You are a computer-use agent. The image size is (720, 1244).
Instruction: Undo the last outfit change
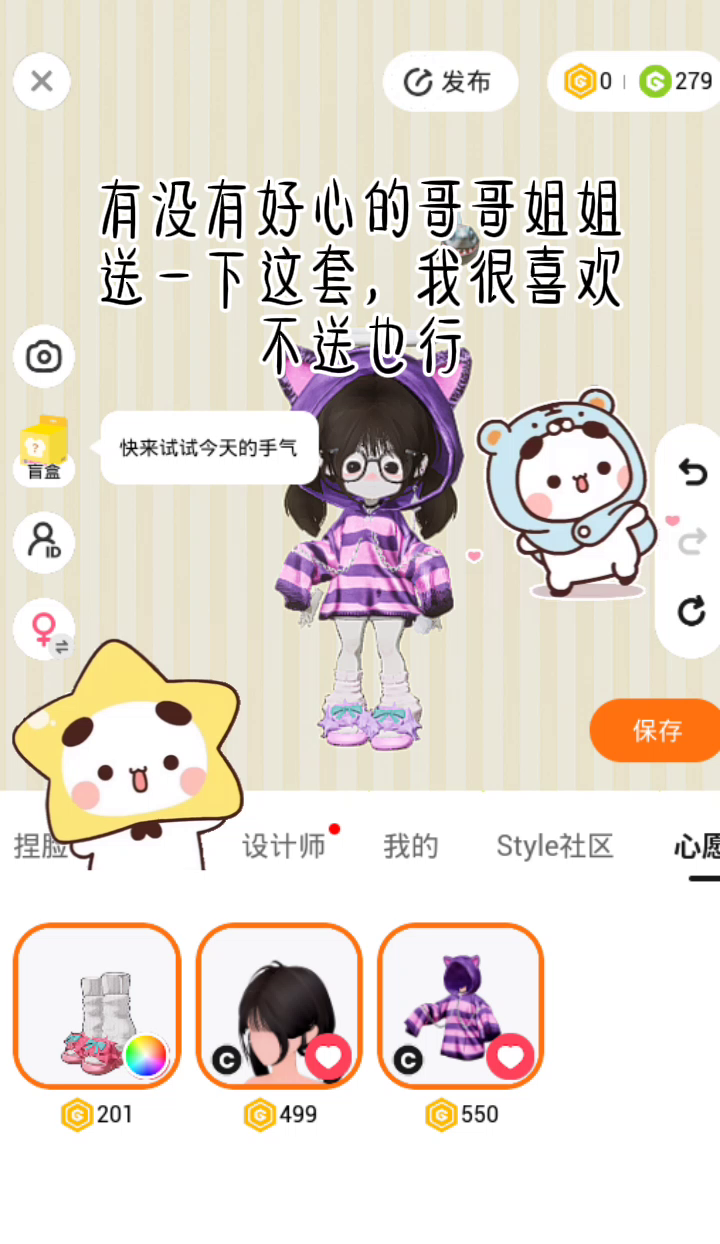(692, 472)
